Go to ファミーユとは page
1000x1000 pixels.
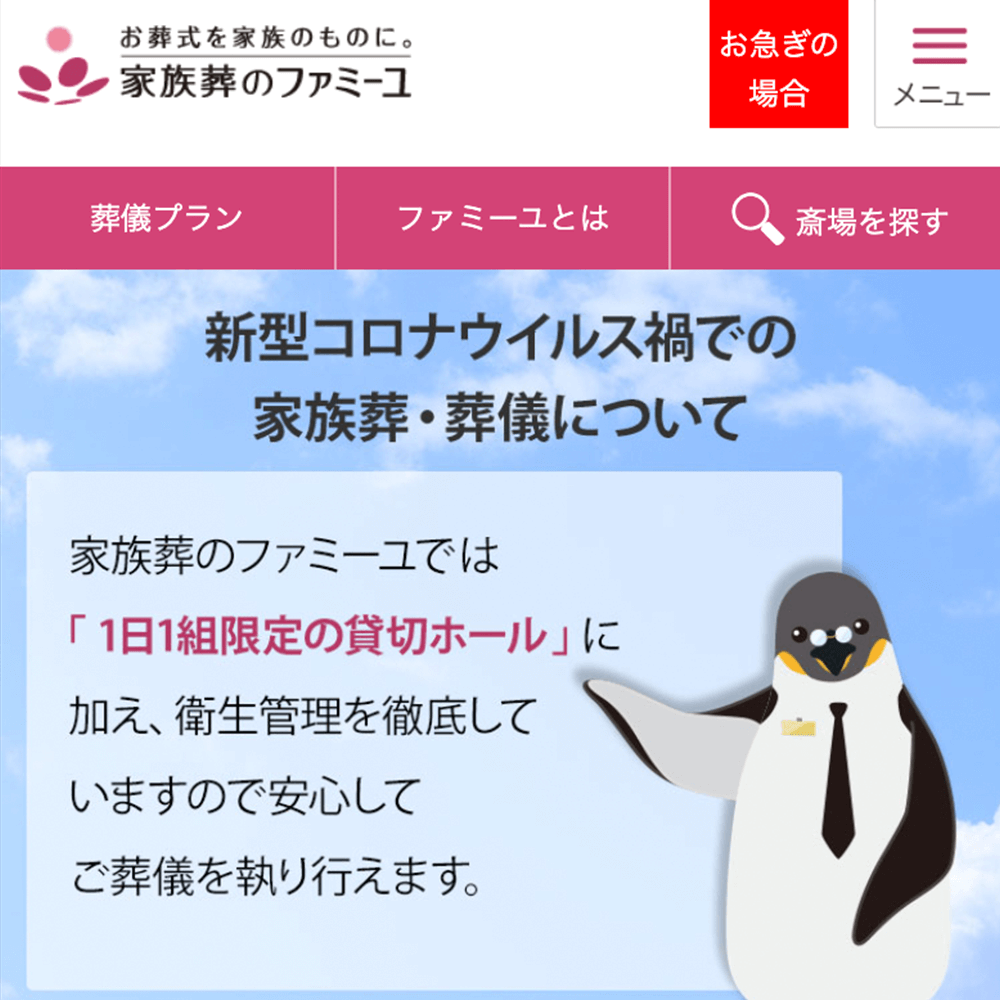pyautogui.click(x=502, y=218)
